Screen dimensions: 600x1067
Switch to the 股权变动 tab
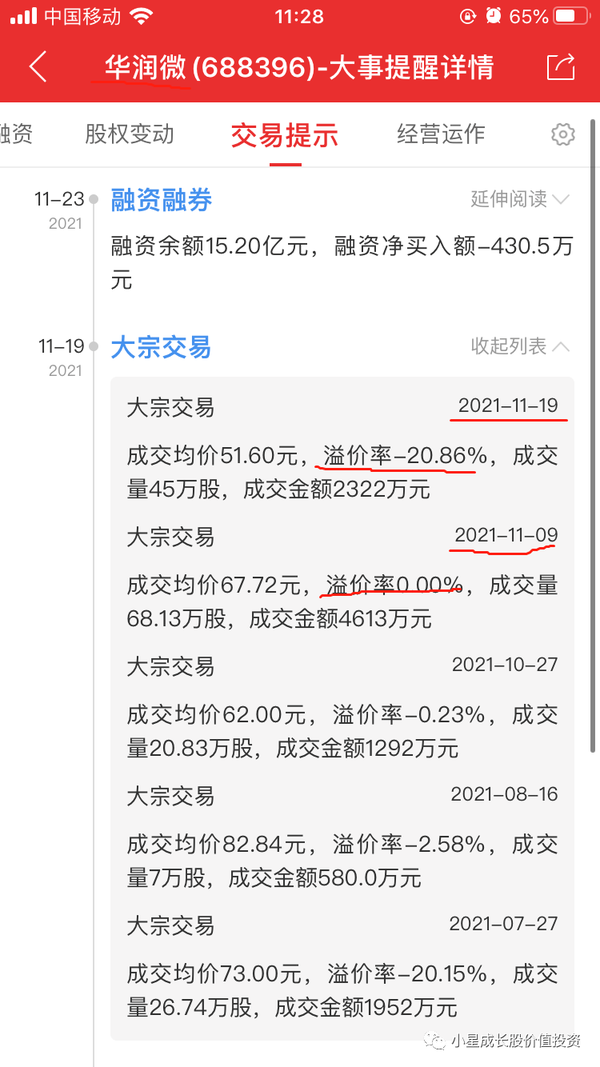pyautogui.click(x=129, y=134)
